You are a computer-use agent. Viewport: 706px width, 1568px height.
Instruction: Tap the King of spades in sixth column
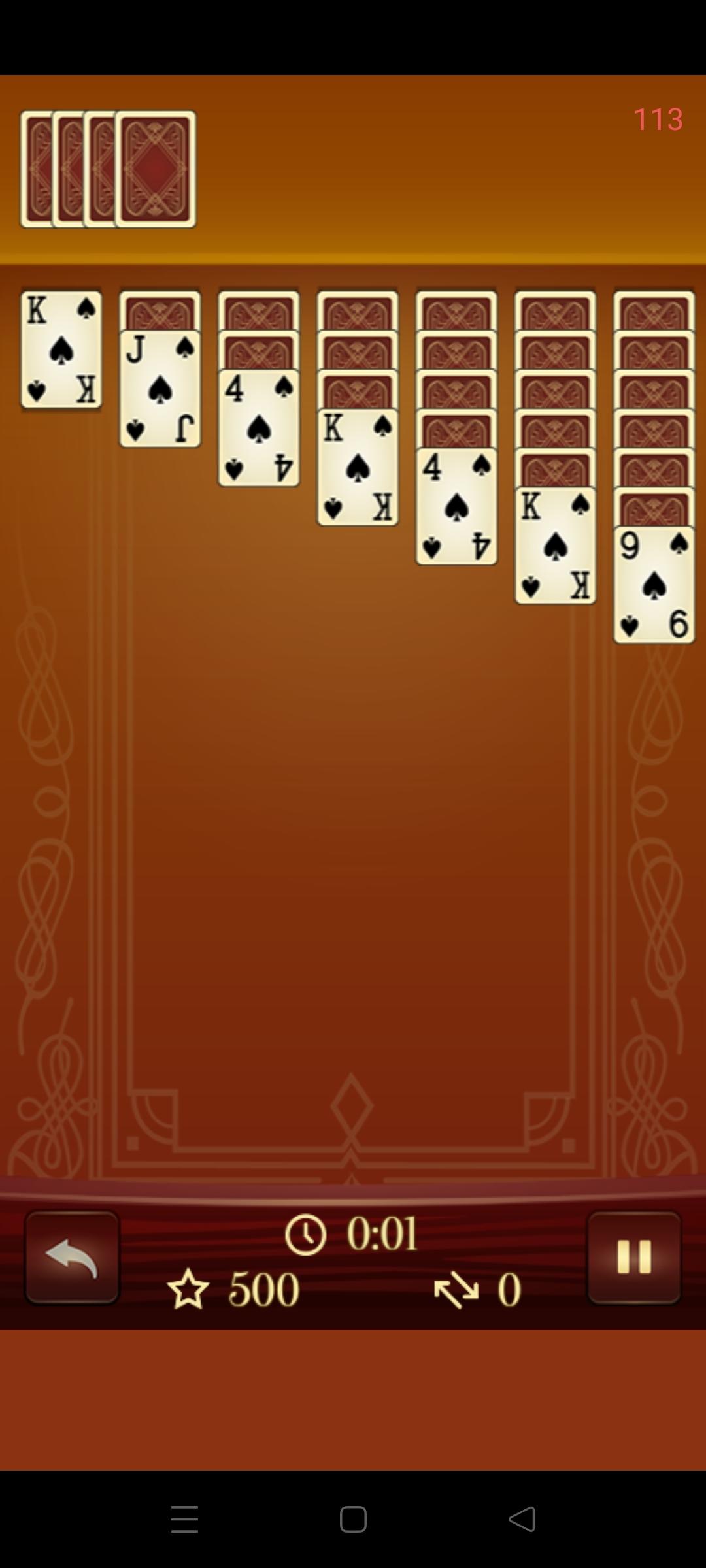(555, 546)
